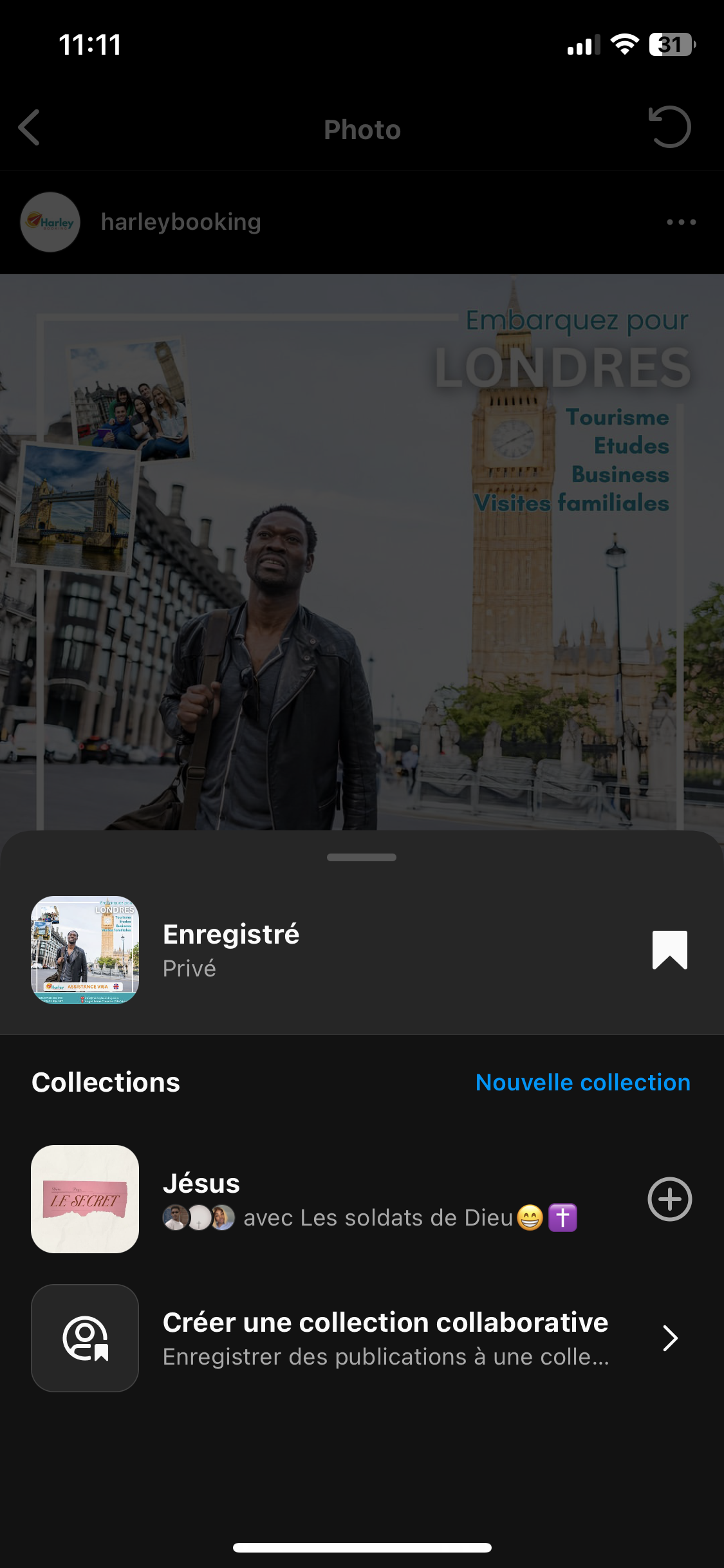Open Créer une collection collaborative
724x1568 pixels.
(386, 1338)
